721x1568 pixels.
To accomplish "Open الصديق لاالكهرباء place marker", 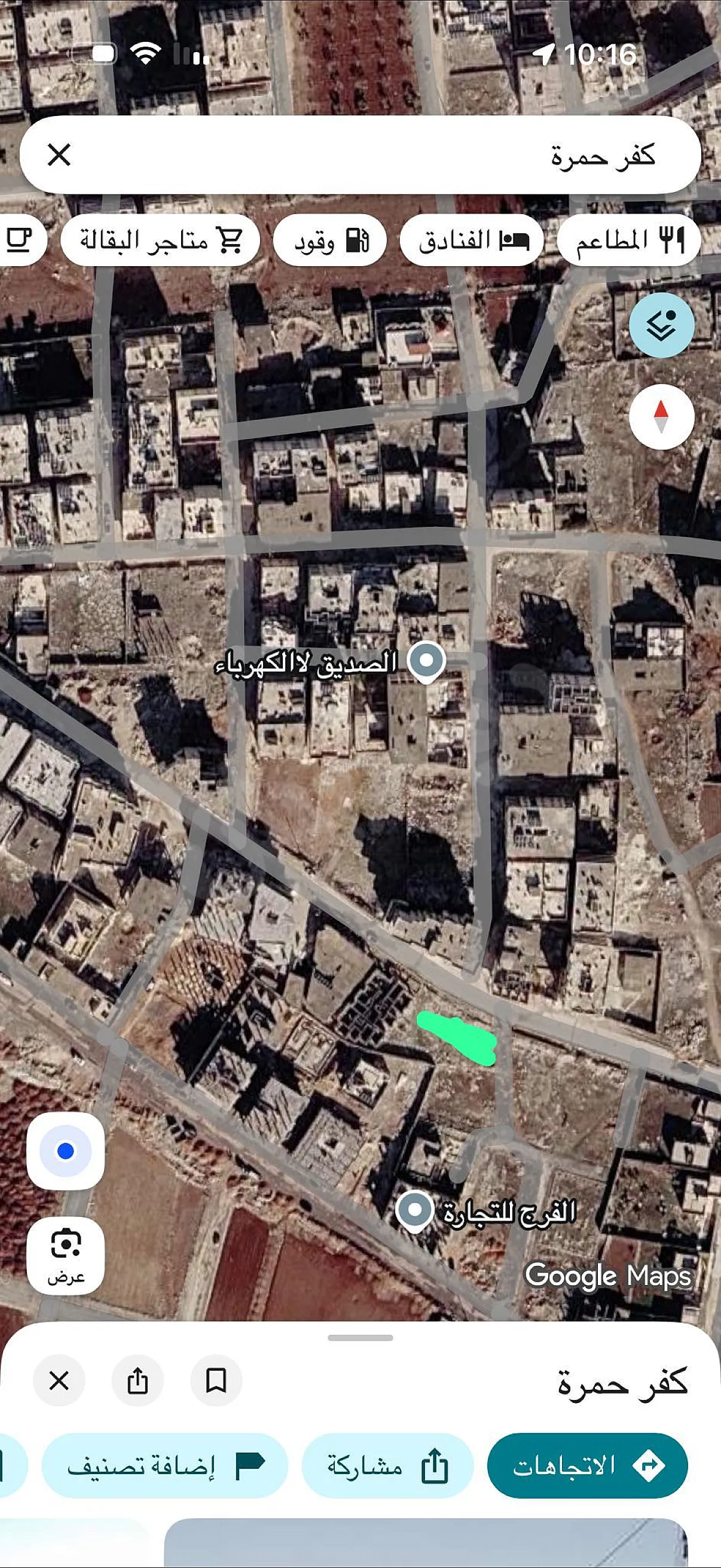I will click(426, 661).
